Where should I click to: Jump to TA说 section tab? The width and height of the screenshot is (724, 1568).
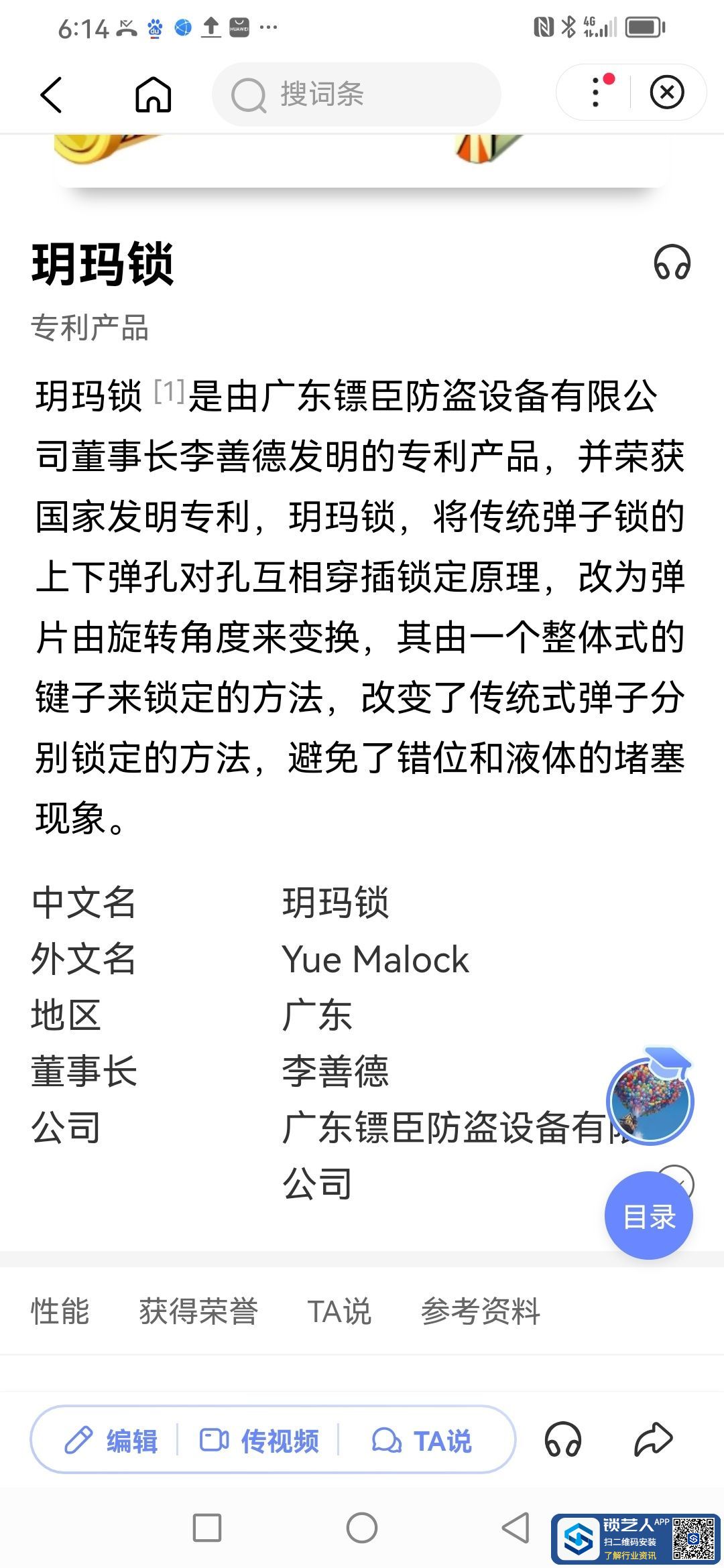339,1311
